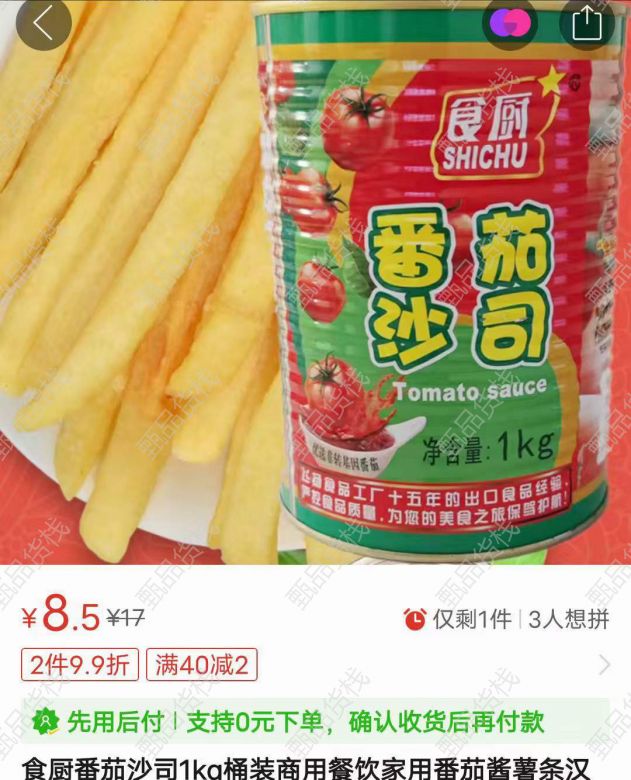The height and width of the screenshot is (780, 631).
Task: Select the 2件9.9折 discount tag
Action: pos(81,664)
